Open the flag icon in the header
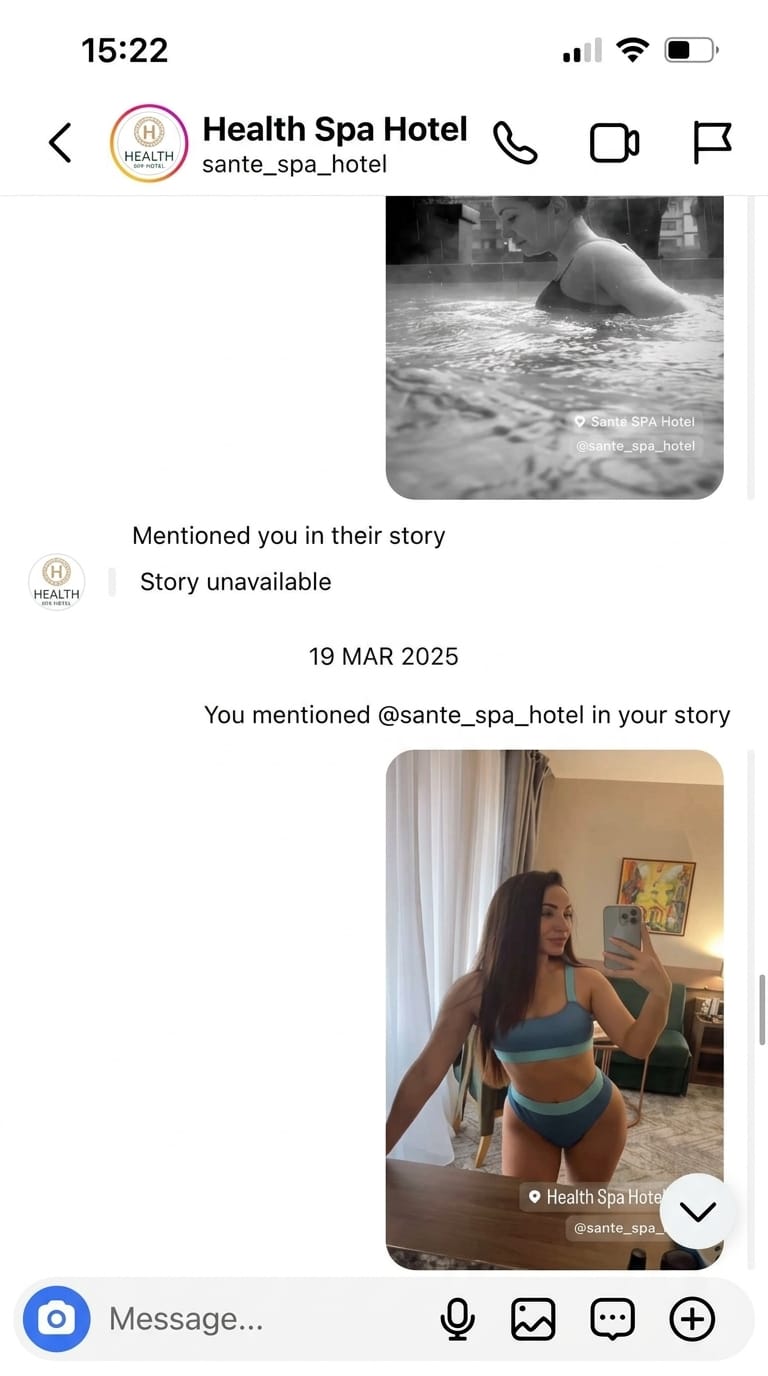 (x=712, y=143)
